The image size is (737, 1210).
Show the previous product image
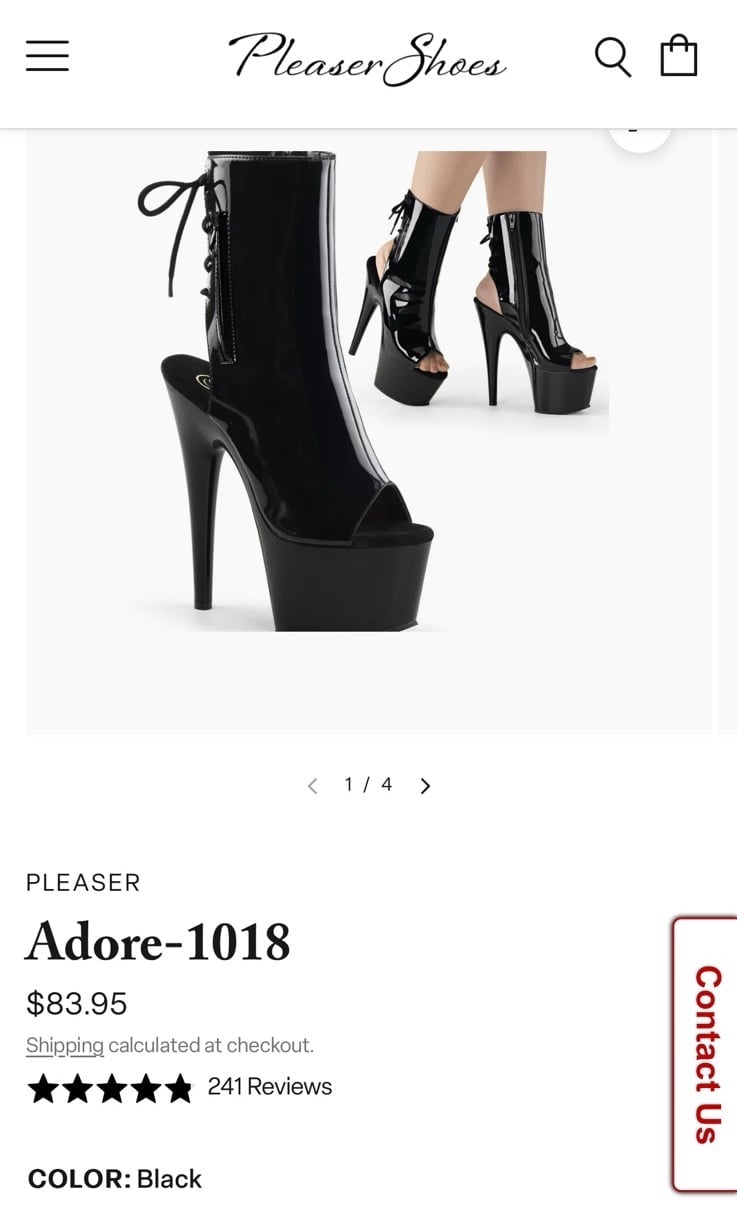click(312, 786)
